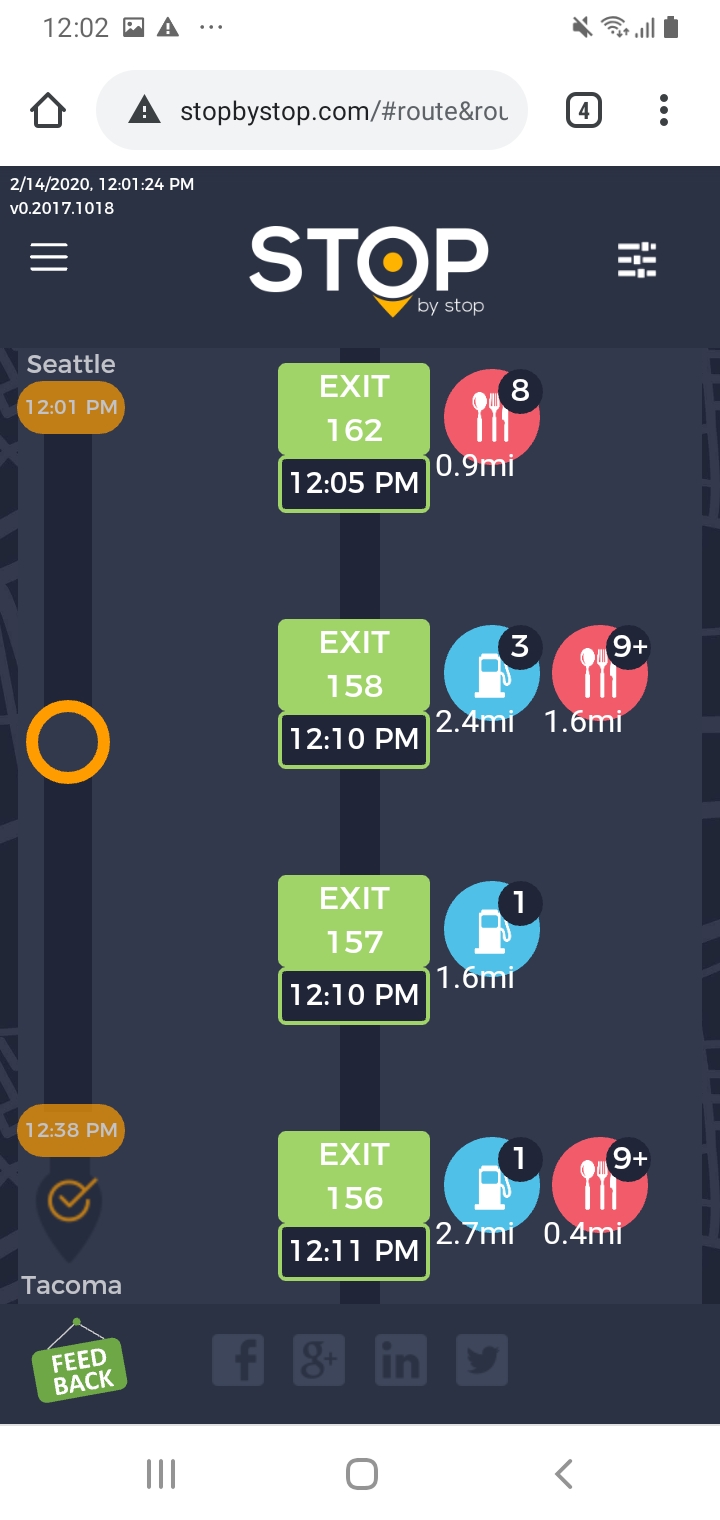Select the Exit 162 sign
This screenshot has width=720, height=1520.
[354, 409]
